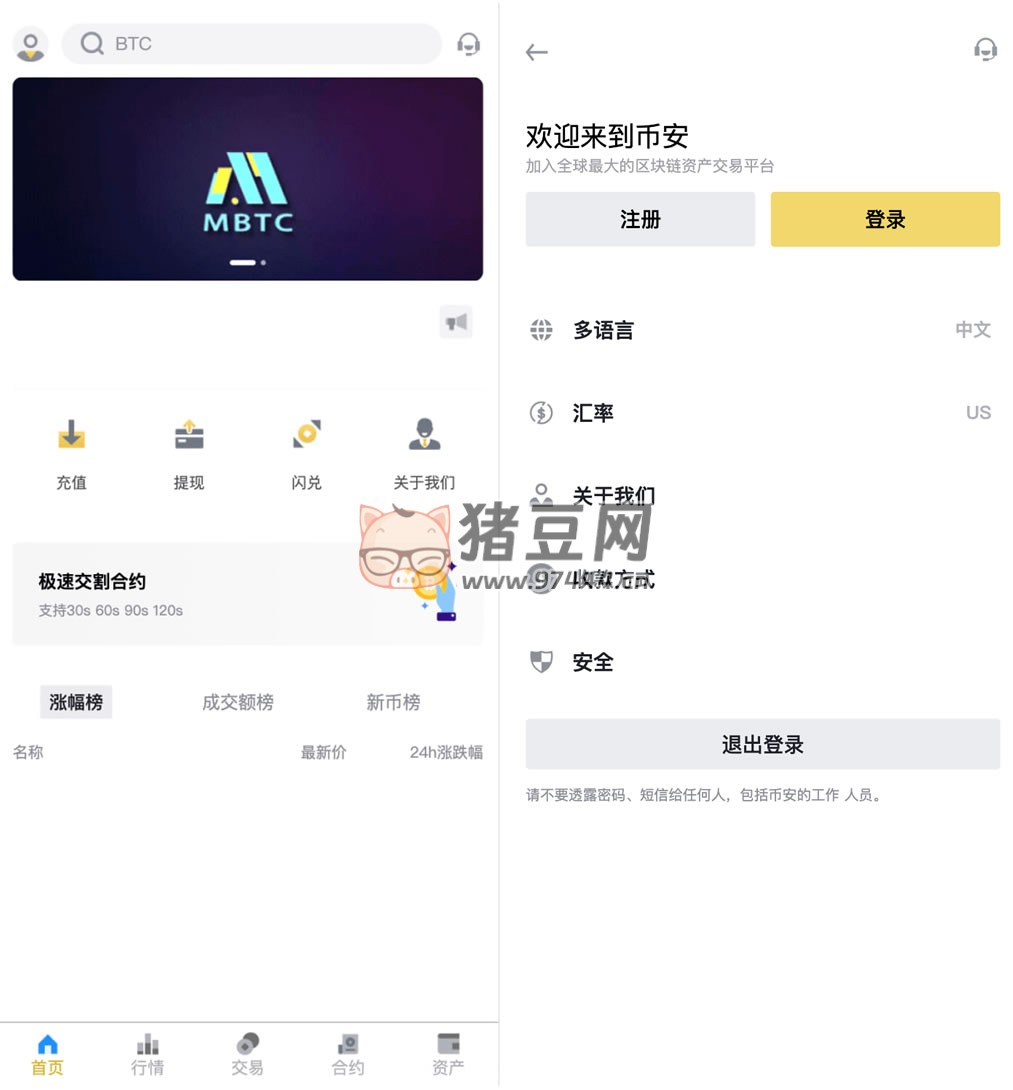Image resolution: width=1013 pixels, height=1090 pixels.
Task: Go to the 资产 tab
Action: click(x=448, y=1055)
